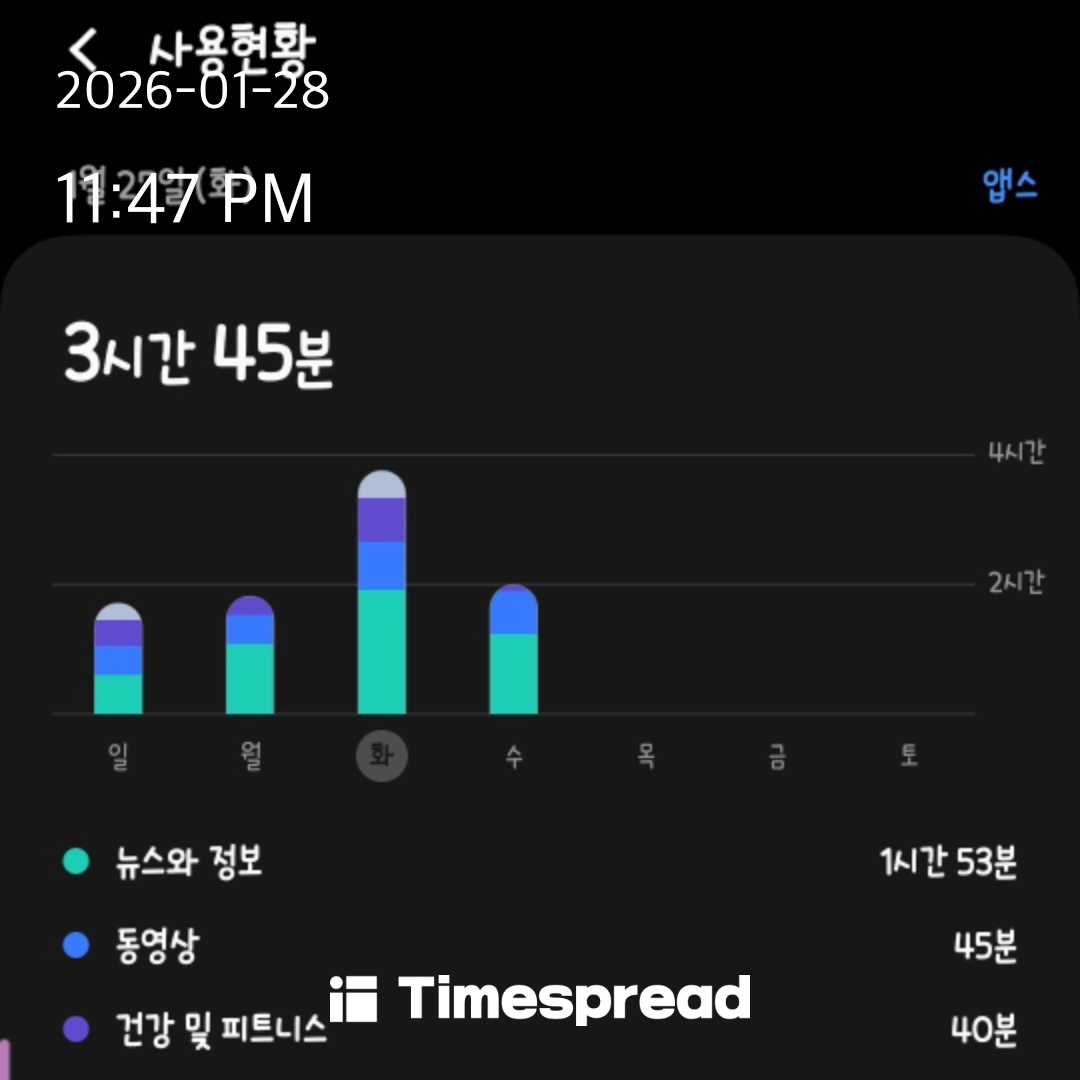1080x1080 pixels.
Task: Show usage for 수 on the chart
Action: pos(513,757)
